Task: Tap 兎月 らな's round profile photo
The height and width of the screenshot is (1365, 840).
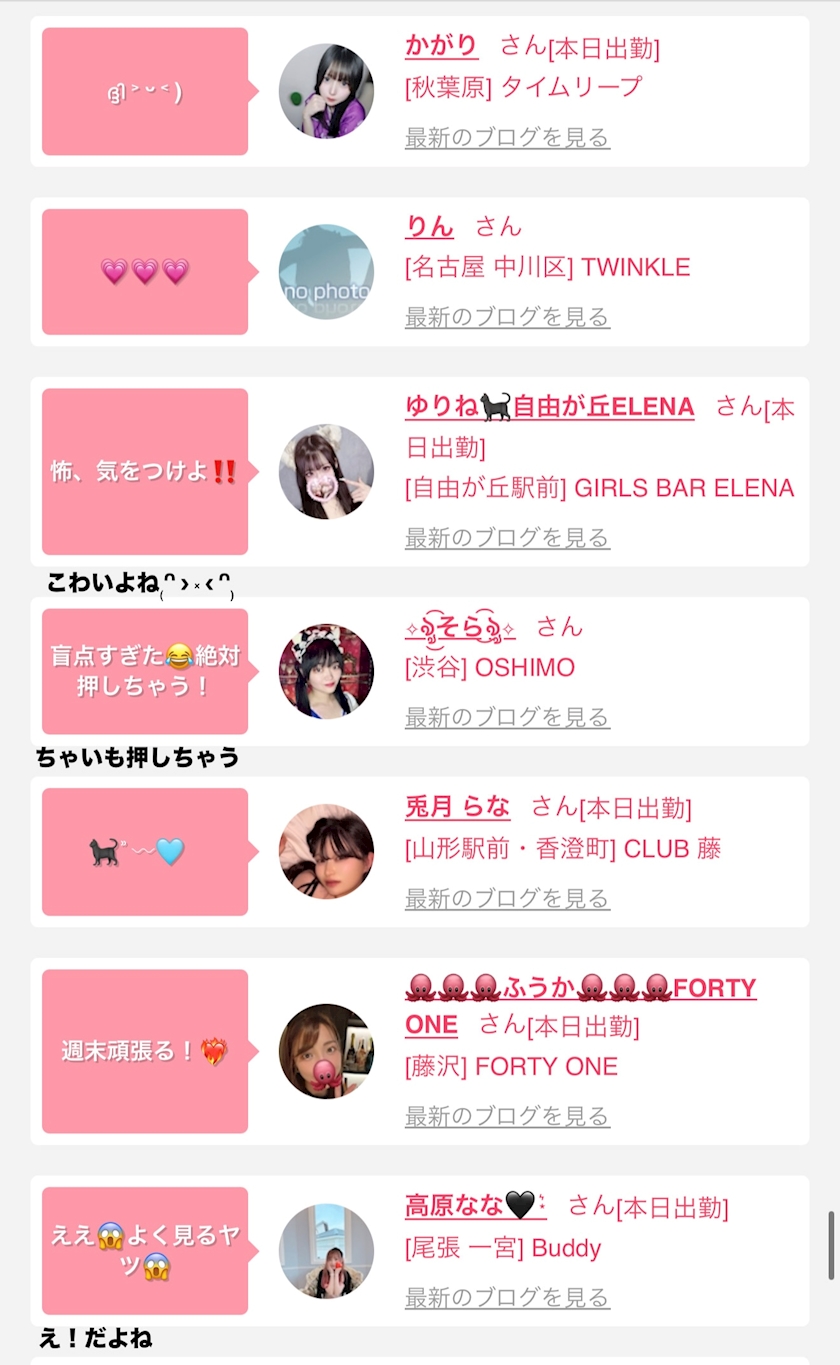Action: click(x=326, y=852)
